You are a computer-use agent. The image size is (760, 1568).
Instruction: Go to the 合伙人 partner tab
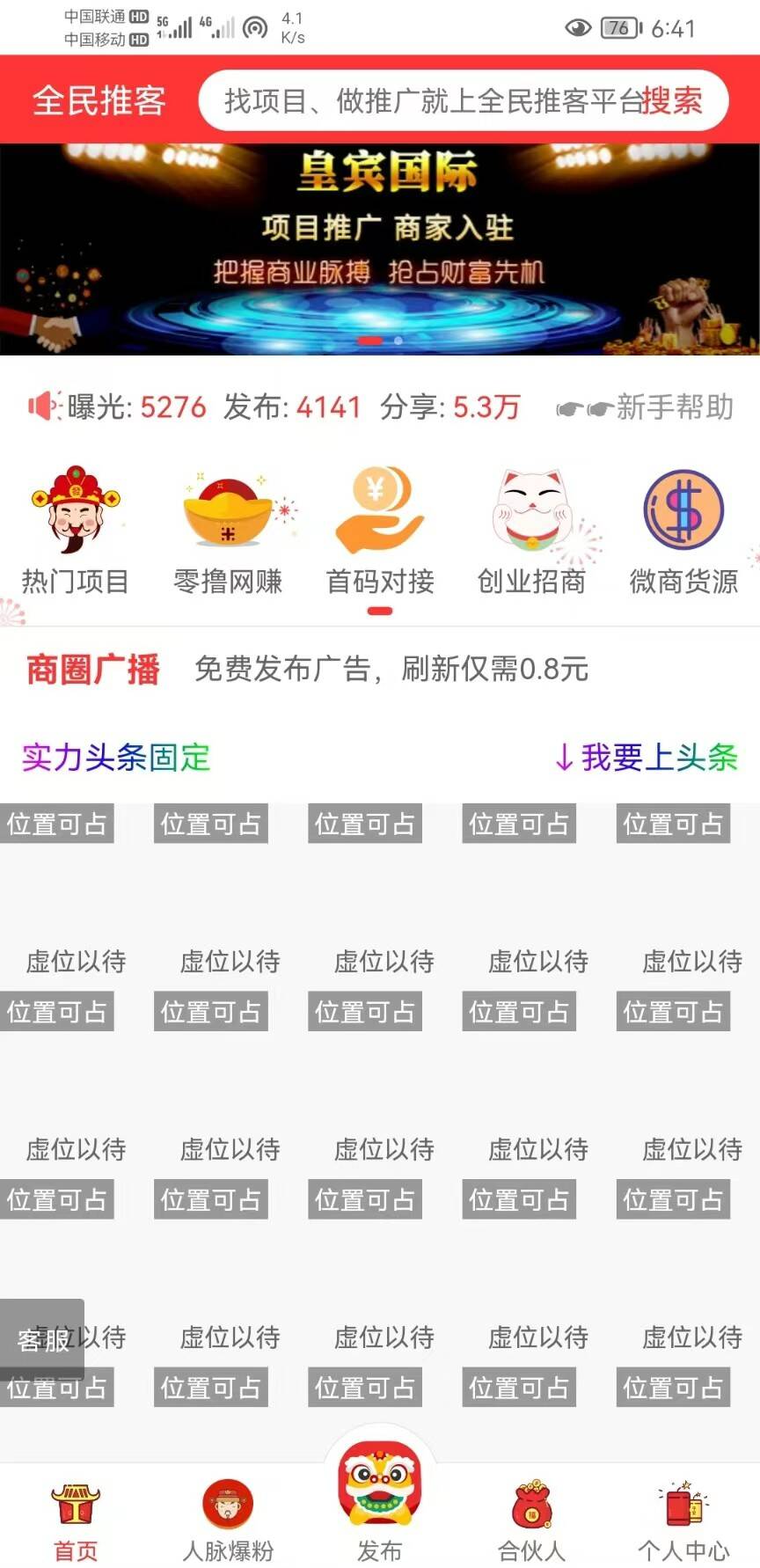(531, 1519)
